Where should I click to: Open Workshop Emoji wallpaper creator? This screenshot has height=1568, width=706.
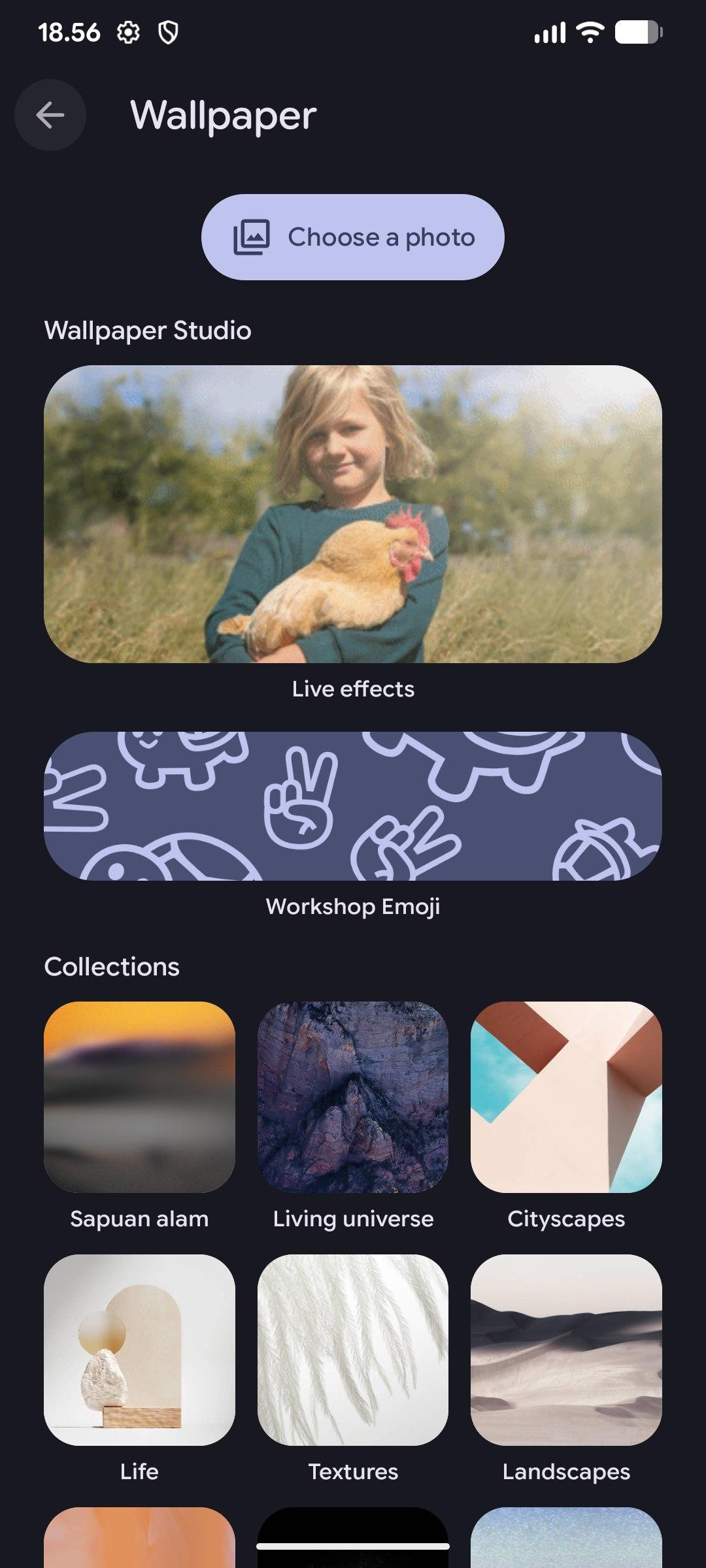click(x=353, y=806)
